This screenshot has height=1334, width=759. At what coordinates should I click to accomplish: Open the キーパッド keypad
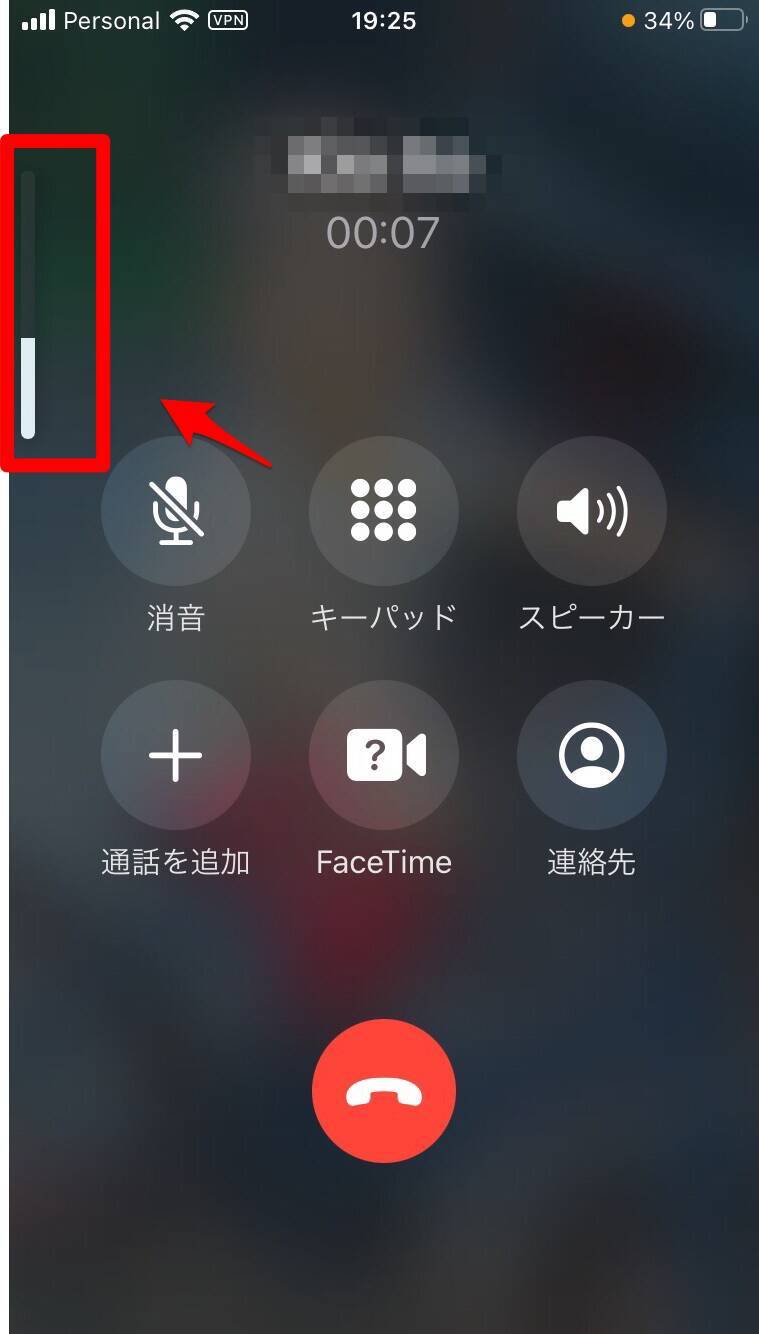(384, 511)
